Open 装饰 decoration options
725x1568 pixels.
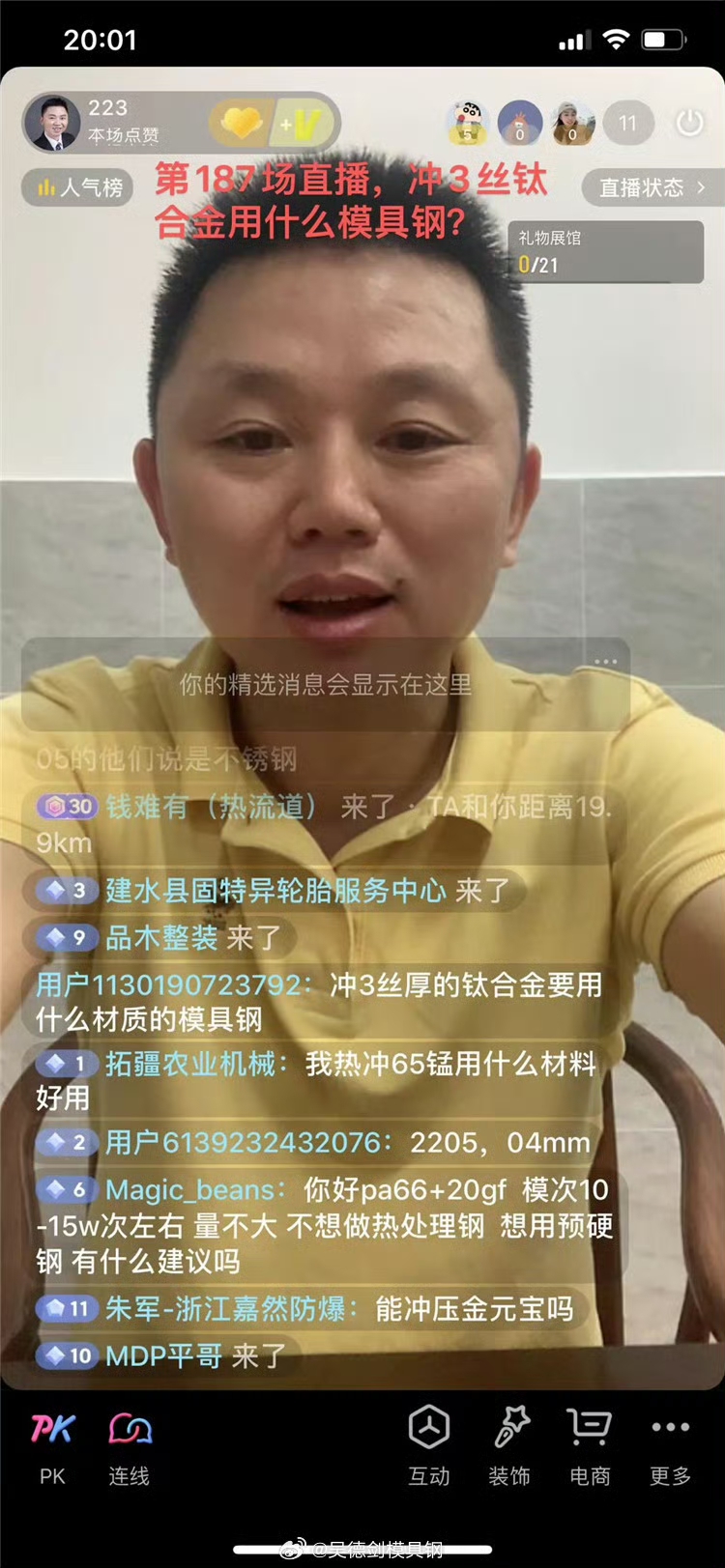point(509,1445)
